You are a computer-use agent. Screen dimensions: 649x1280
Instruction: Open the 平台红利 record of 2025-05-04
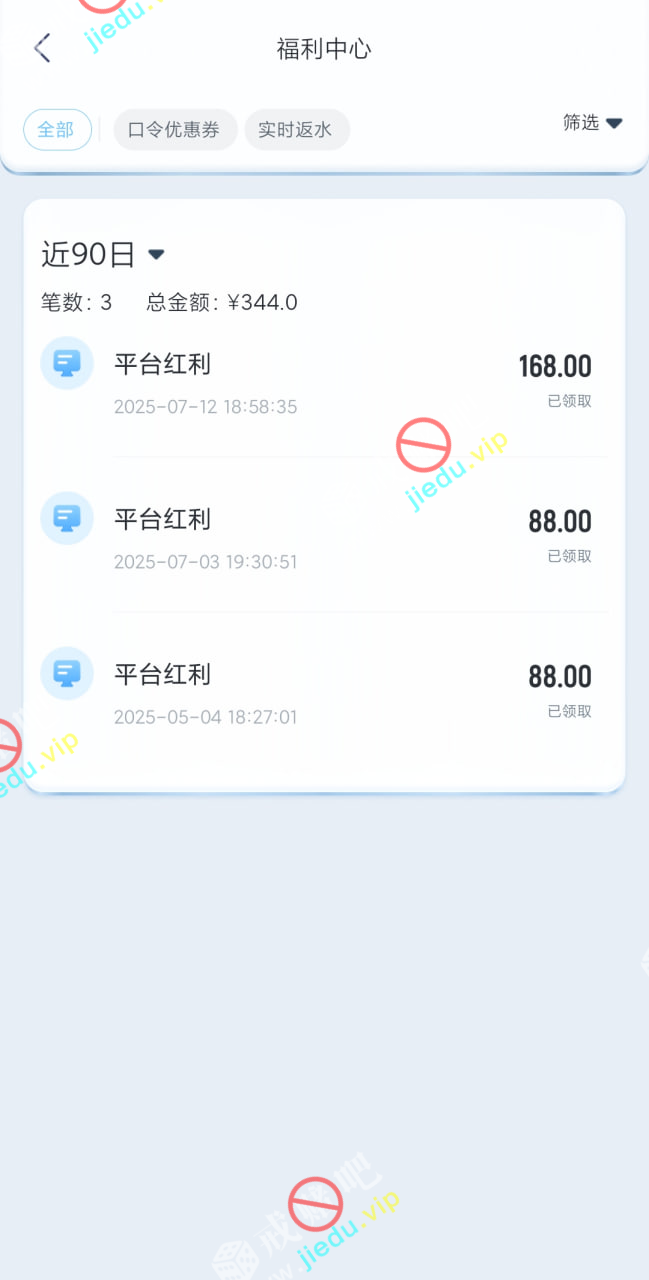coord(324,693)
